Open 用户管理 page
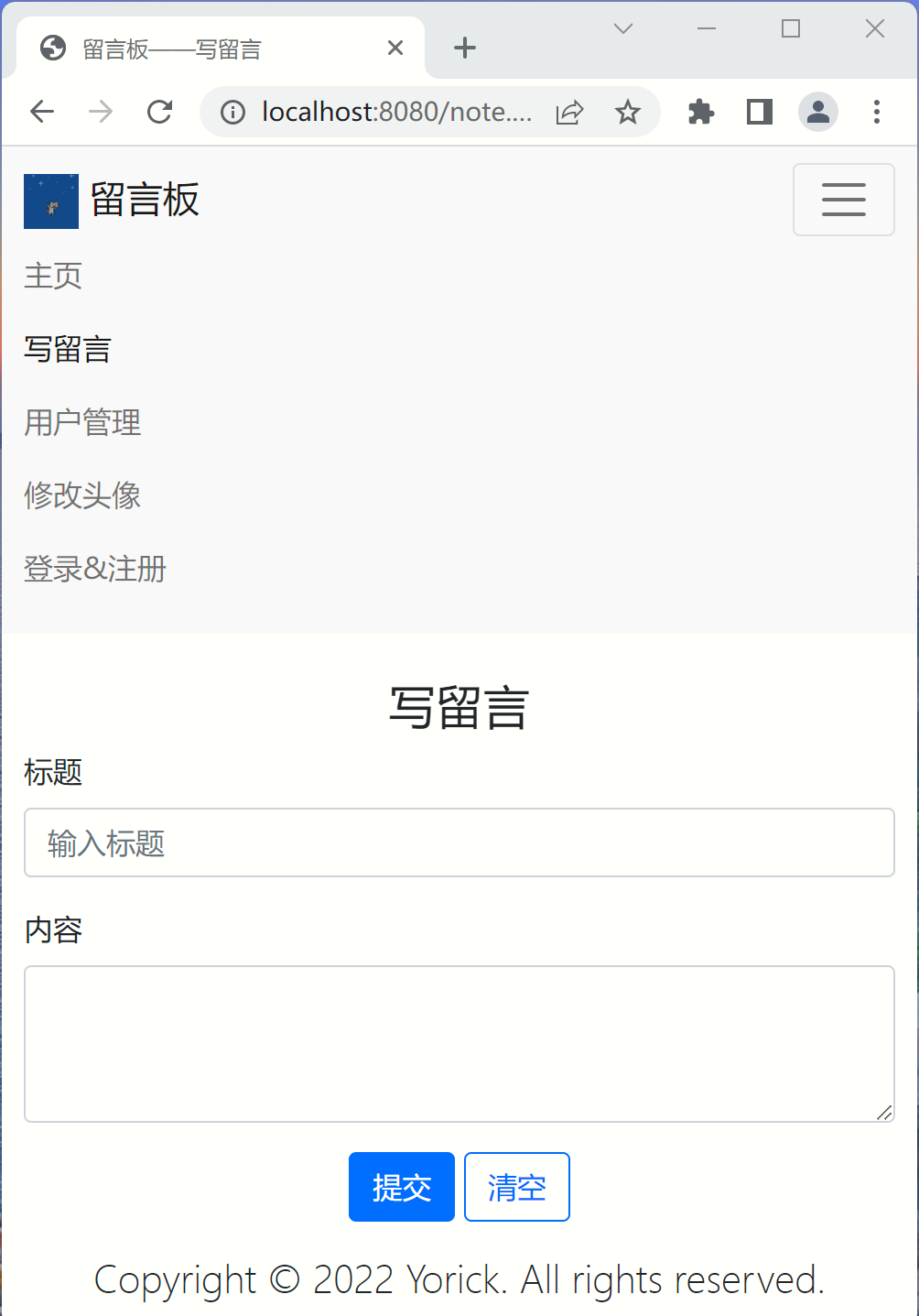The width and height of the screenshot is (919, 1316). coord(82,422)
